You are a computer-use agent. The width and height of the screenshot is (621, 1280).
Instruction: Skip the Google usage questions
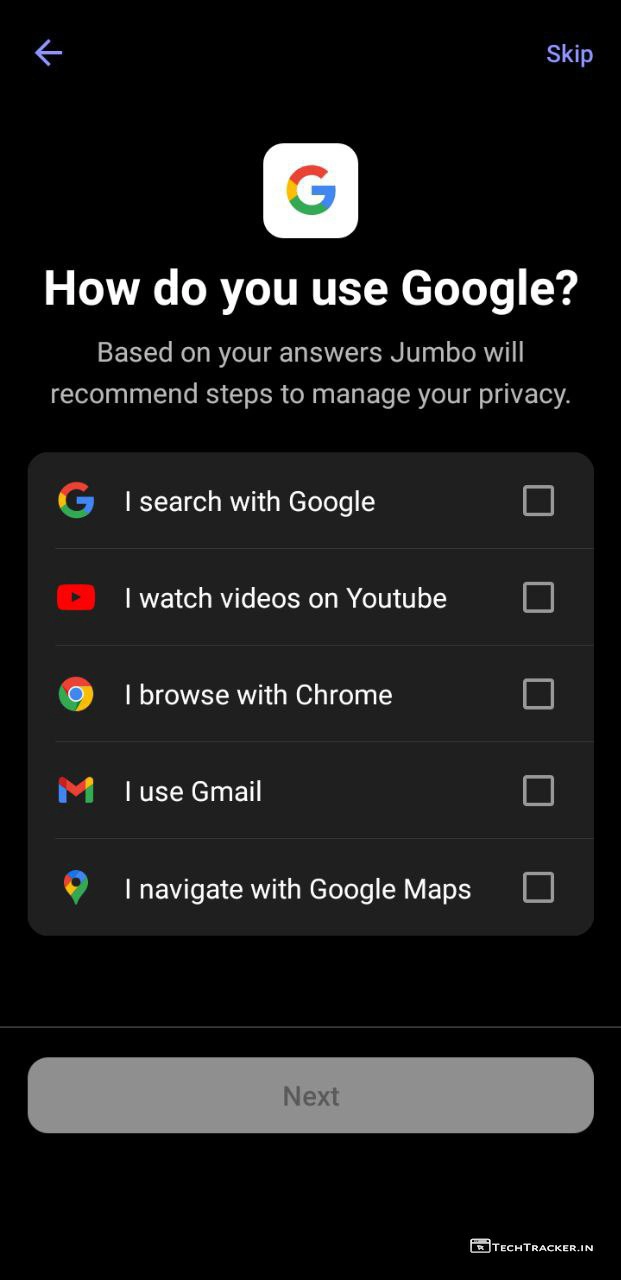pyautogui.click(x=569, y=54)
